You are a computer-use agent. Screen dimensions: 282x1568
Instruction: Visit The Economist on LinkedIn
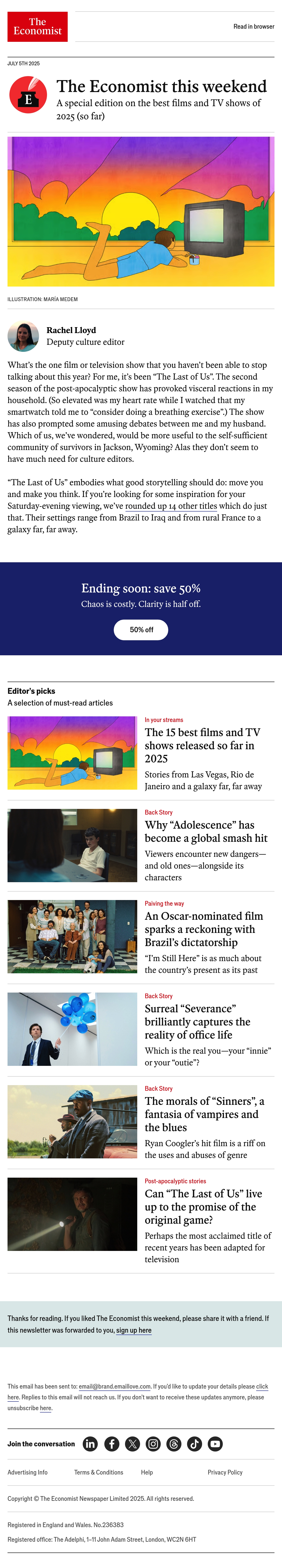tap(90, 1444)
